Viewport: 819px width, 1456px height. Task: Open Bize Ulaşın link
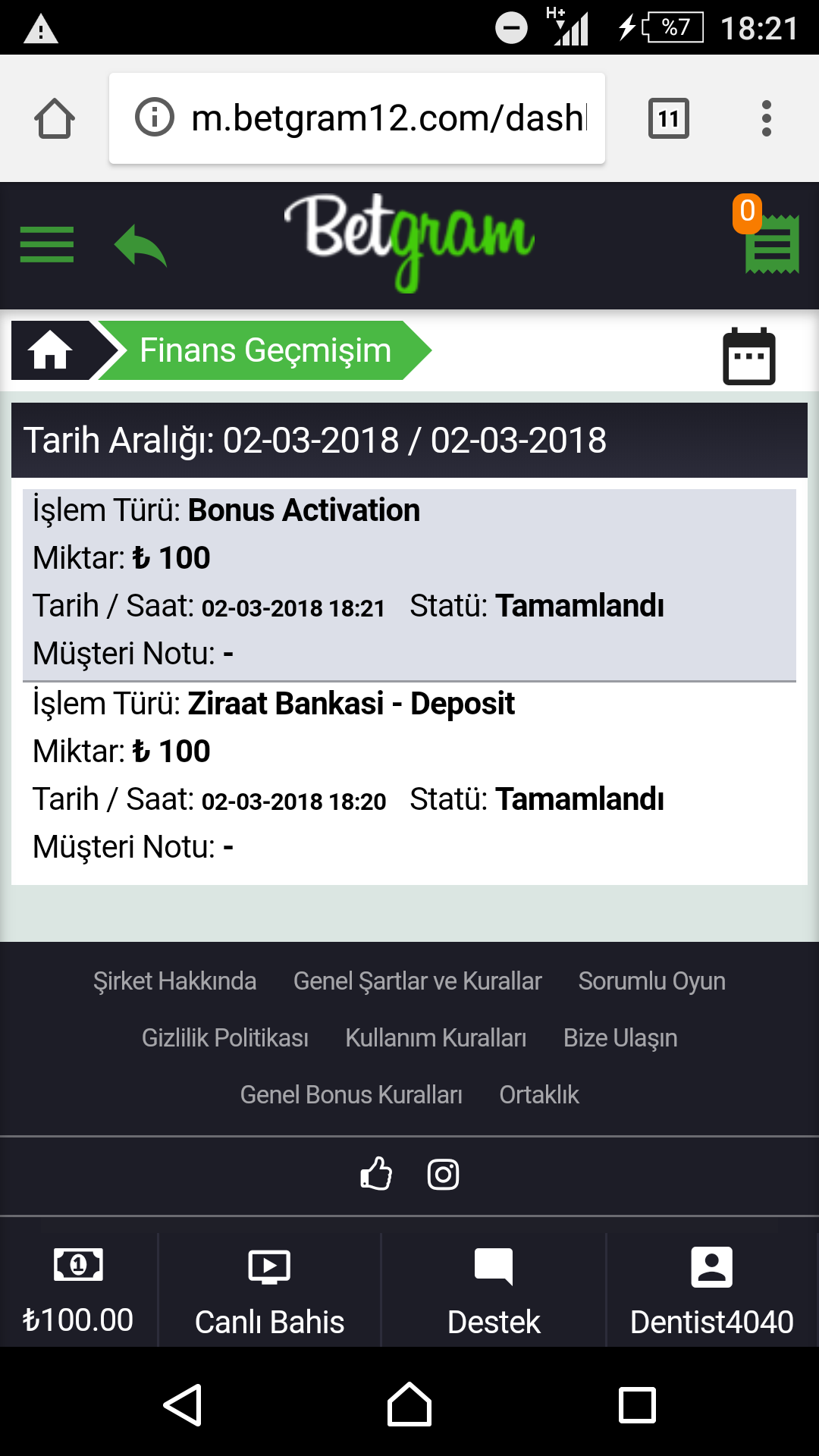(x=620, y=1038)
